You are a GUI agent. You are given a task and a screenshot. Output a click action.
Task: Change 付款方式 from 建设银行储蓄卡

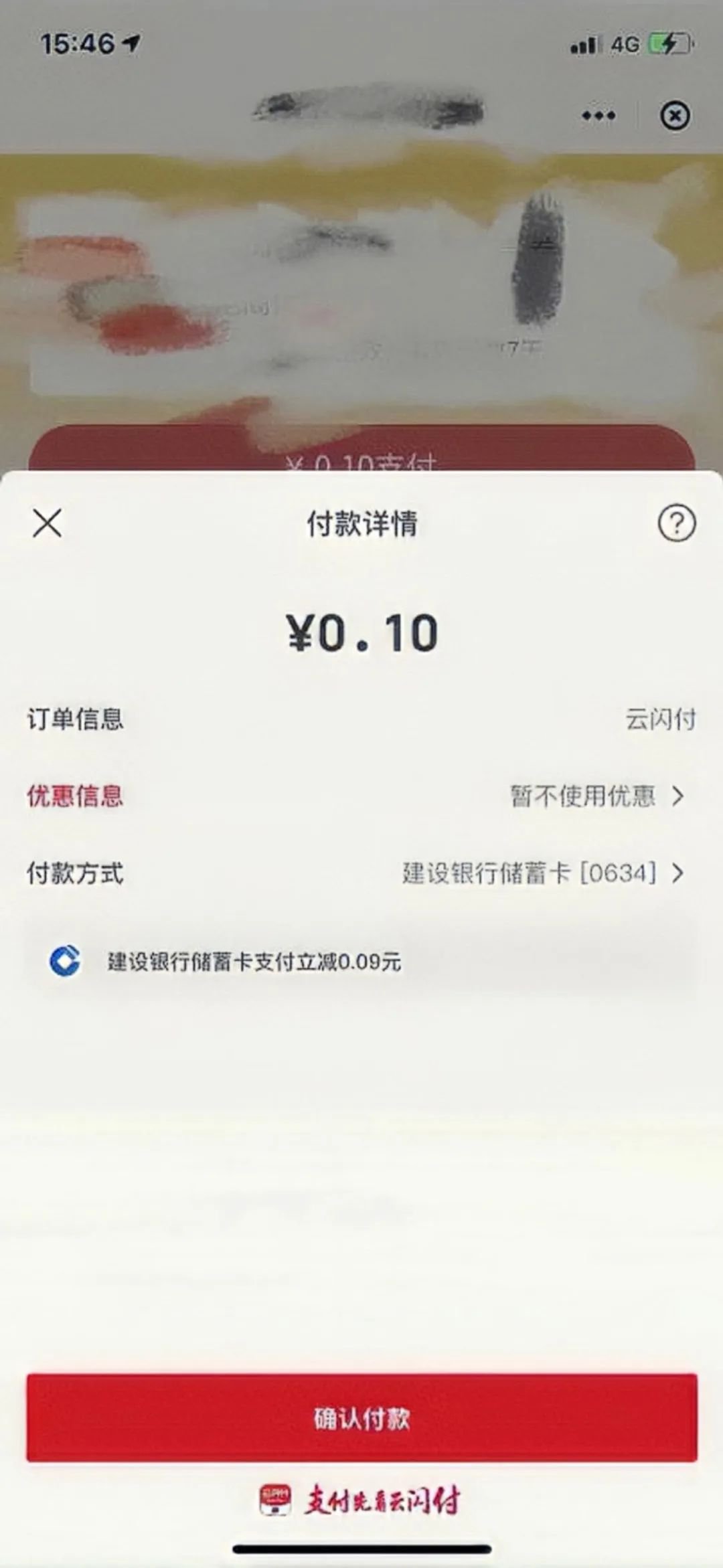click(x=542, y=873)
